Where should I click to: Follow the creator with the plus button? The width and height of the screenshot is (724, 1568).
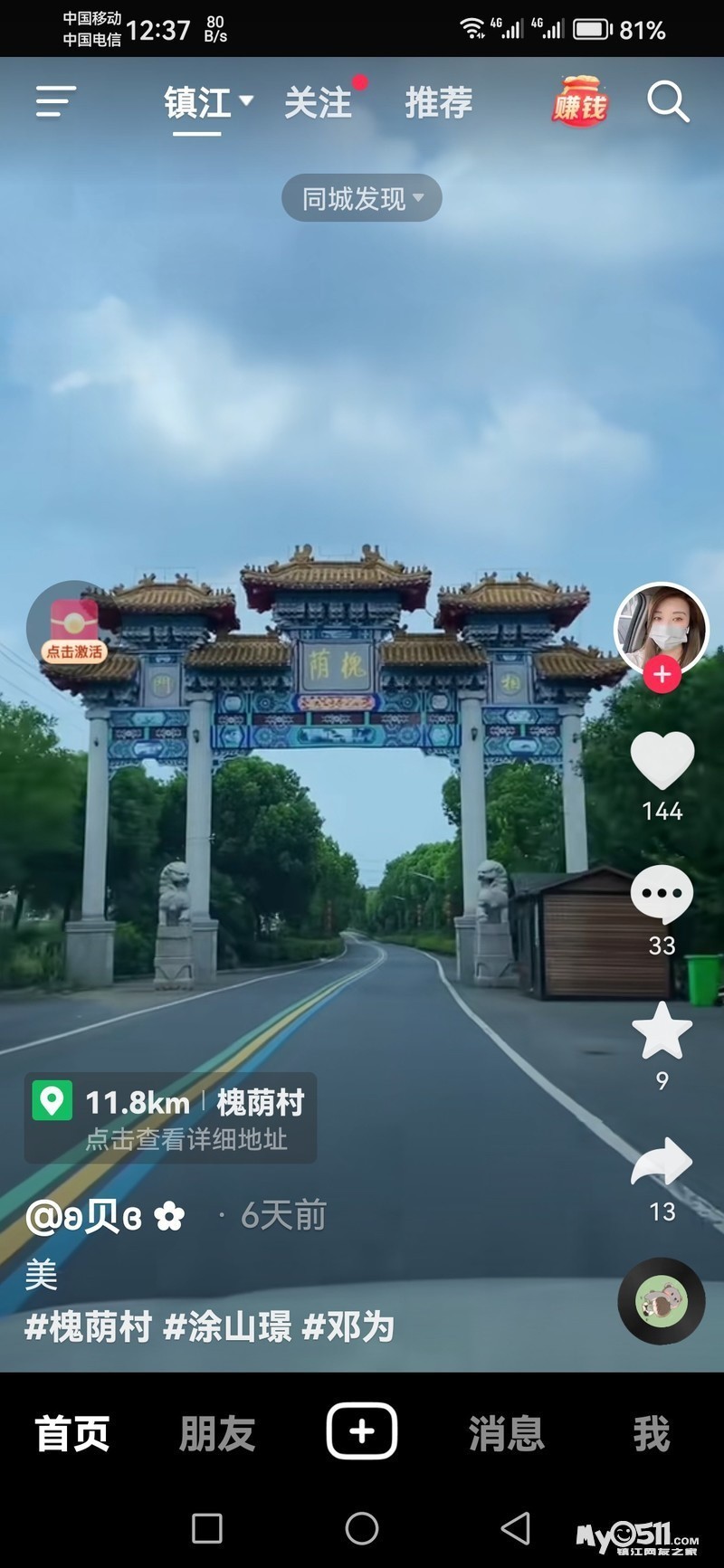tap(662, 675)
